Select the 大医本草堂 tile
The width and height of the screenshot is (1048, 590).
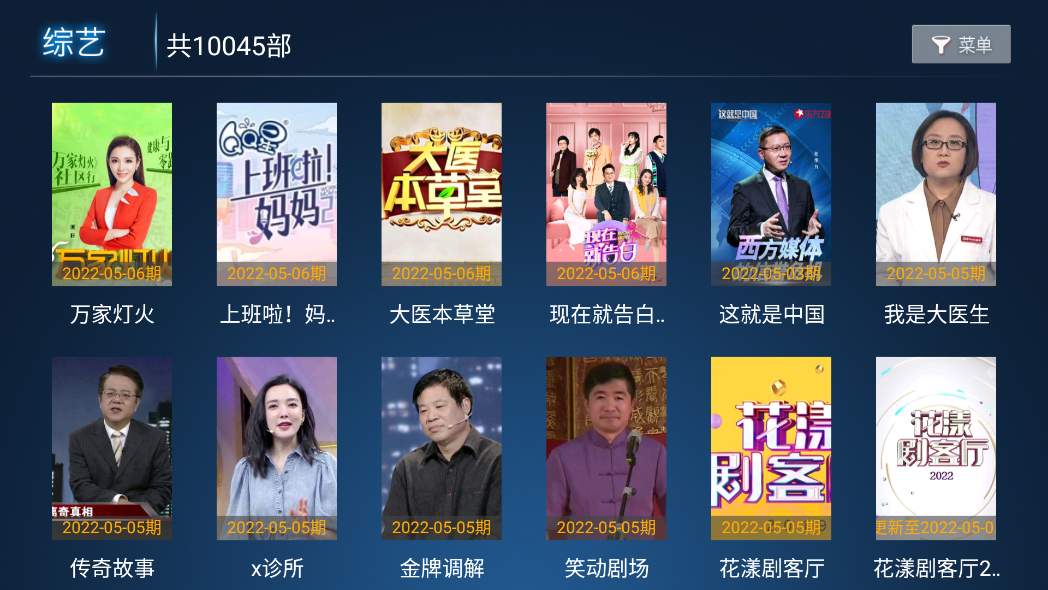441,195
